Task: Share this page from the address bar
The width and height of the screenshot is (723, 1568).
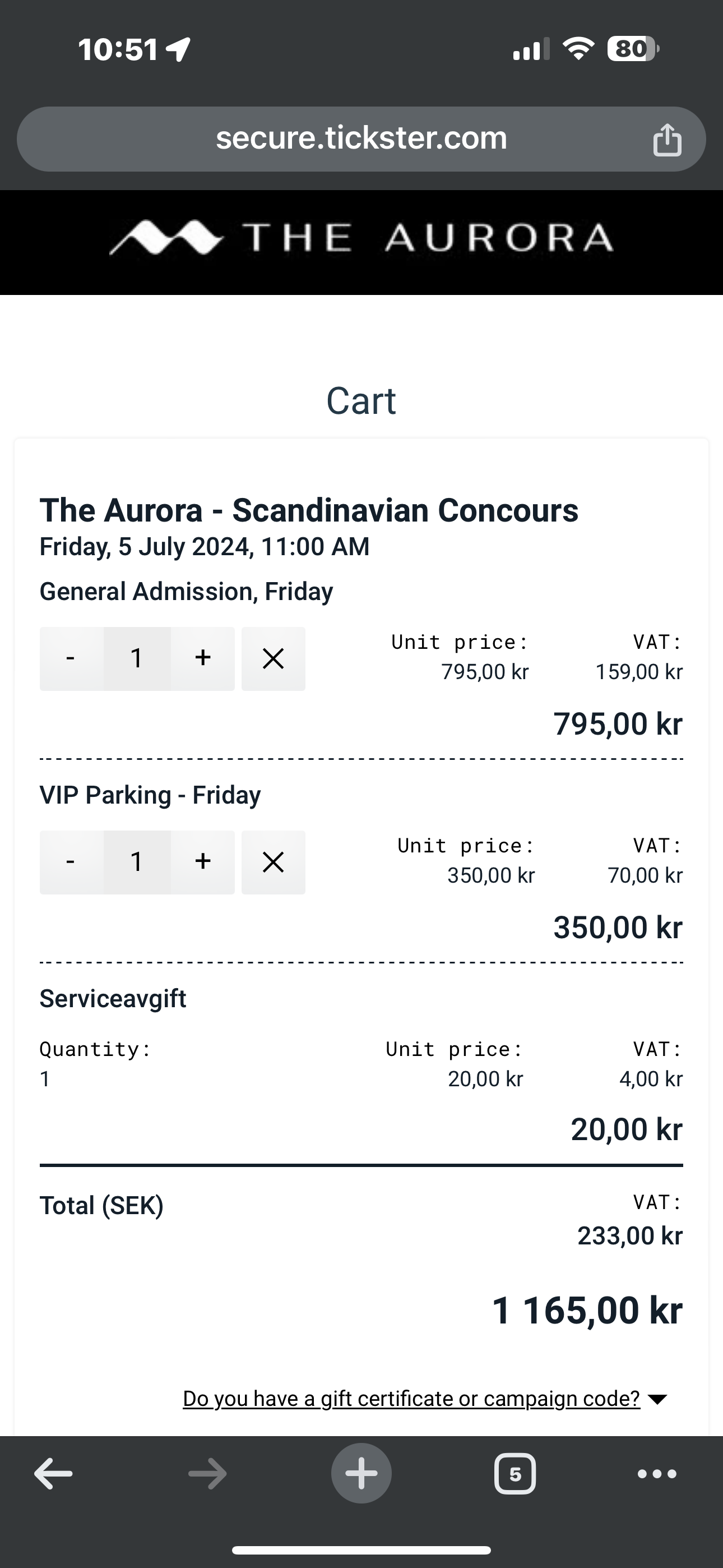Action: pos(667,140)
